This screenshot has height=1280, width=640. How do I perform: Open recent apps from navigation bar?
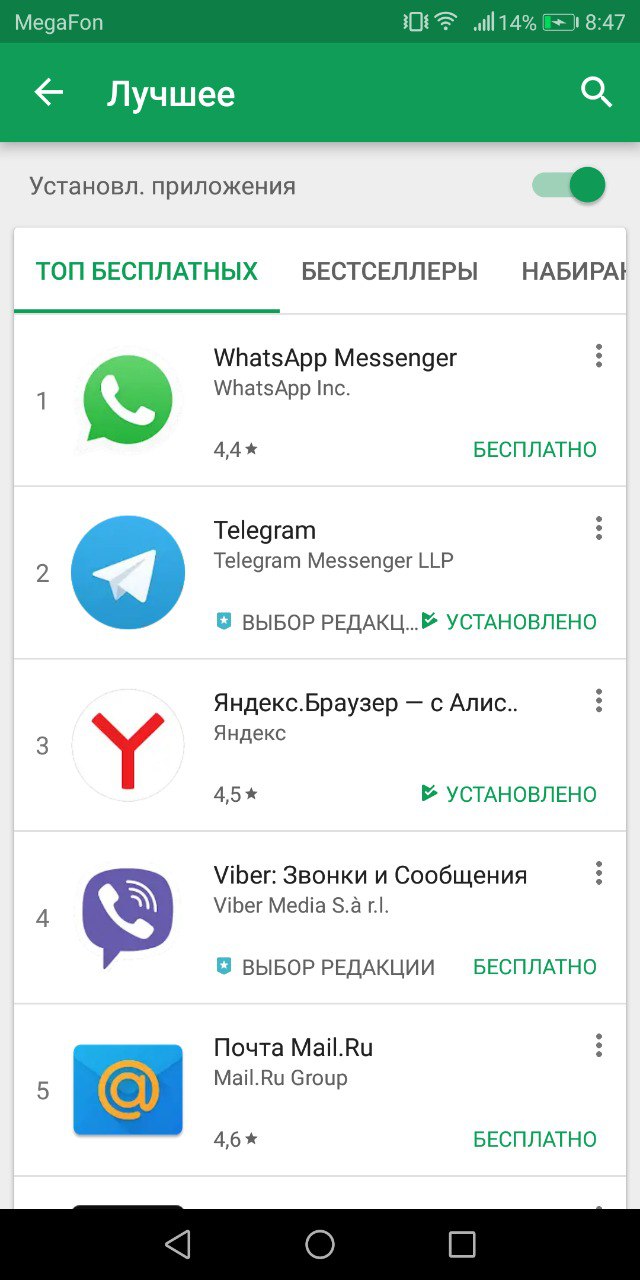pos(462,1244)
